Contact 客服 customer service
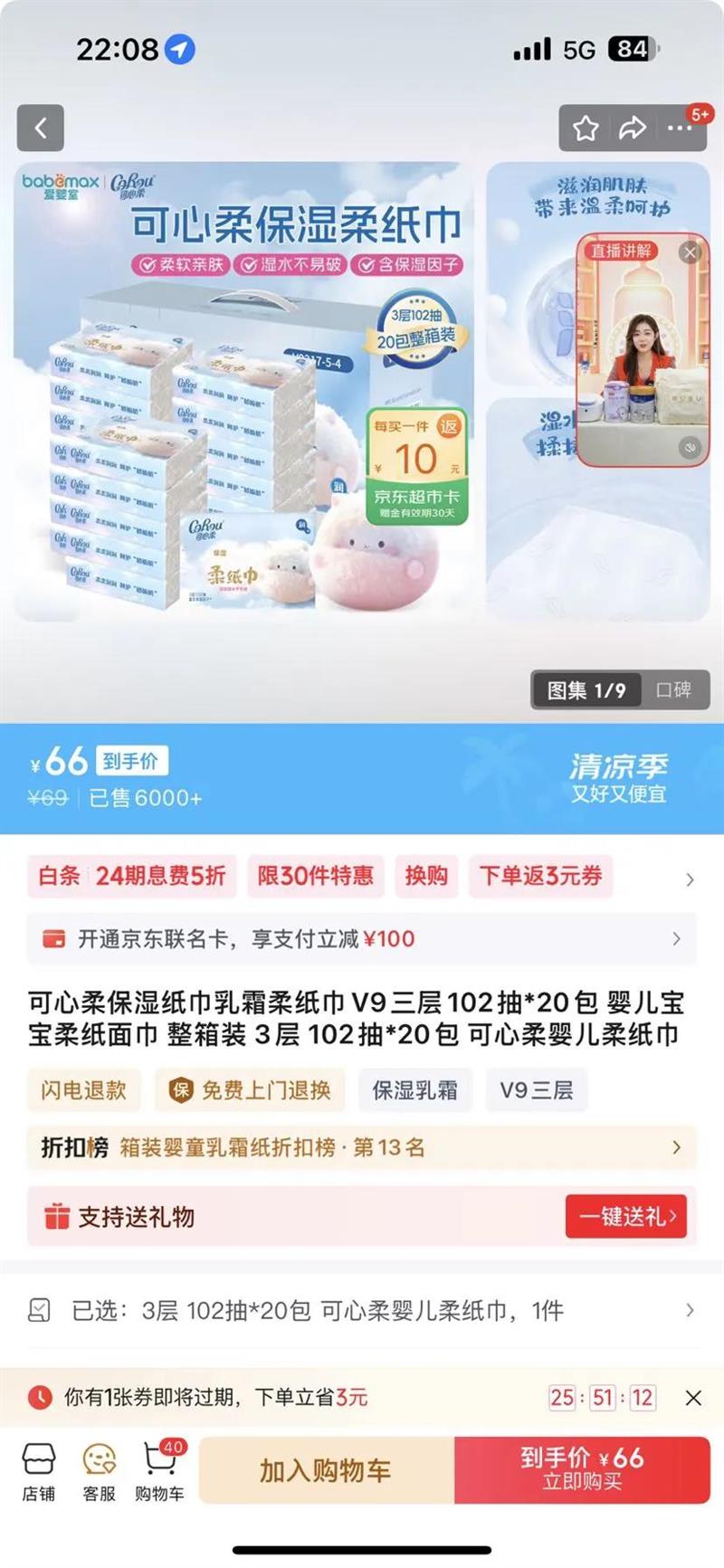The height and width of the screenshot is (1568, 724). tap(99, 1473)
